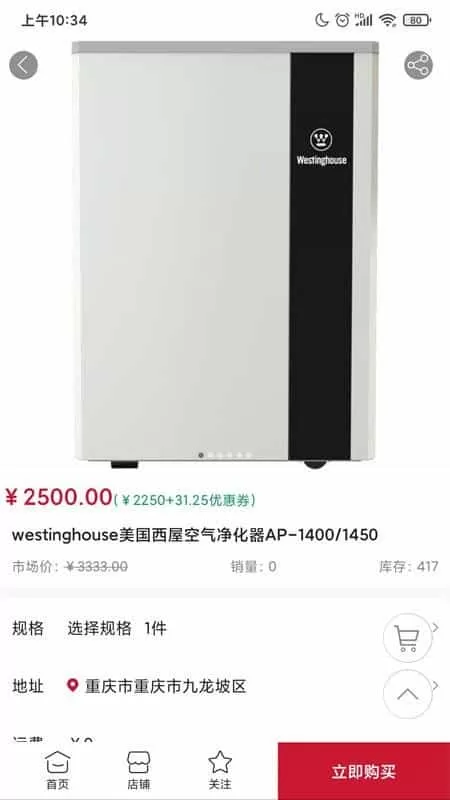The height and width of the screenshot is (800, 450).
Task: Follow the item with 关注 star
Action: (x=220, y=770)
